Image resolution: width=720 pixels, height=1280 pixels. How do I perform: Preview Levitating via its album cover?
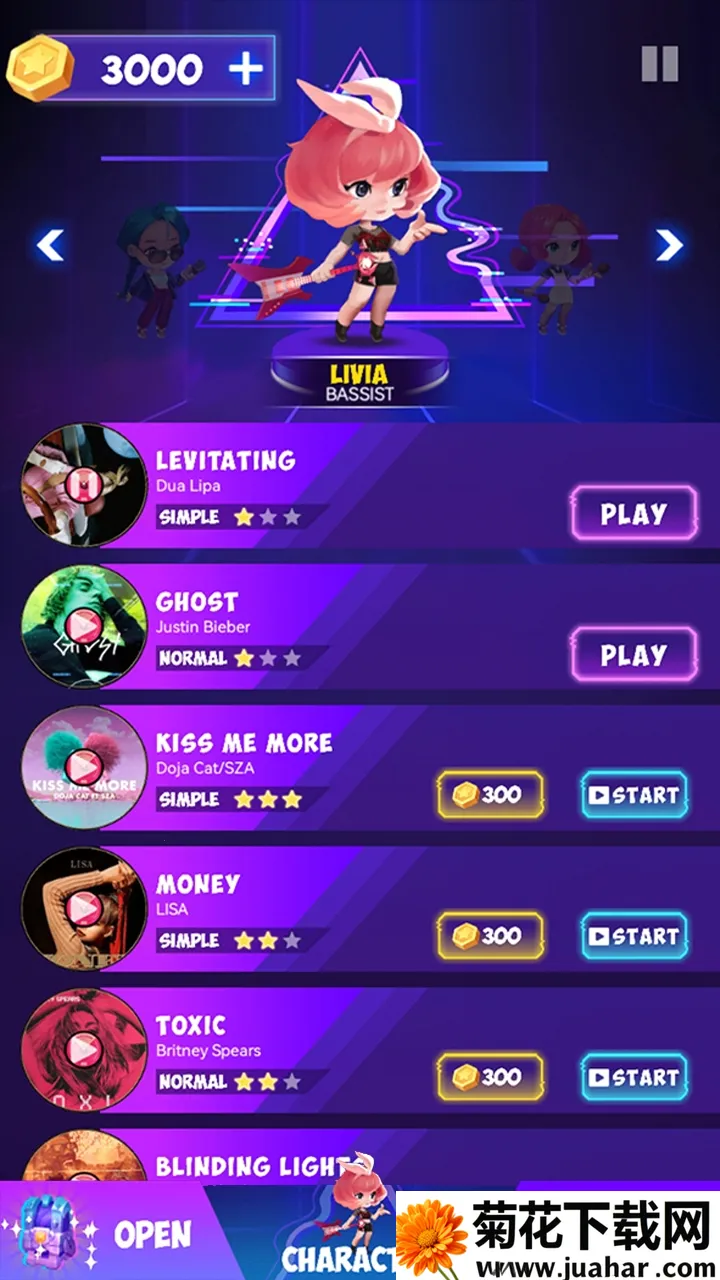pyautogui.click(x=84, y=486)
